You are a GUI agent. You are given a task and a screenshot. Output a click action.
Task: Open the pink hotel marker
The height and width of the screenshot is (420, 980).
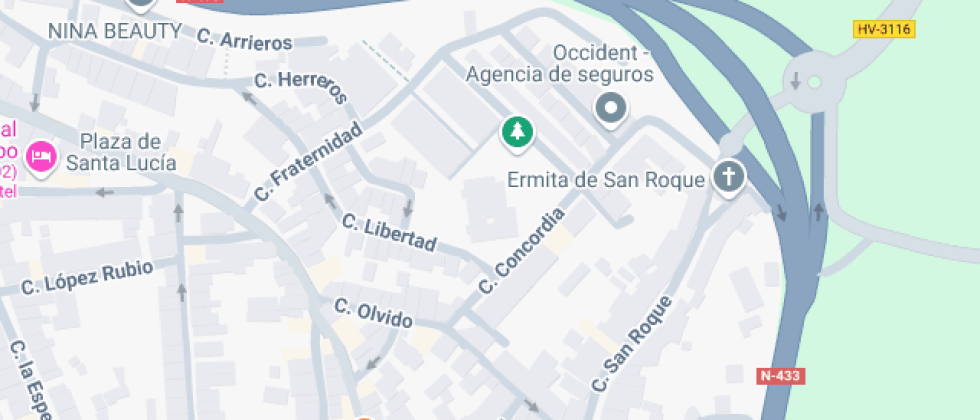click(x=41, y=156)
